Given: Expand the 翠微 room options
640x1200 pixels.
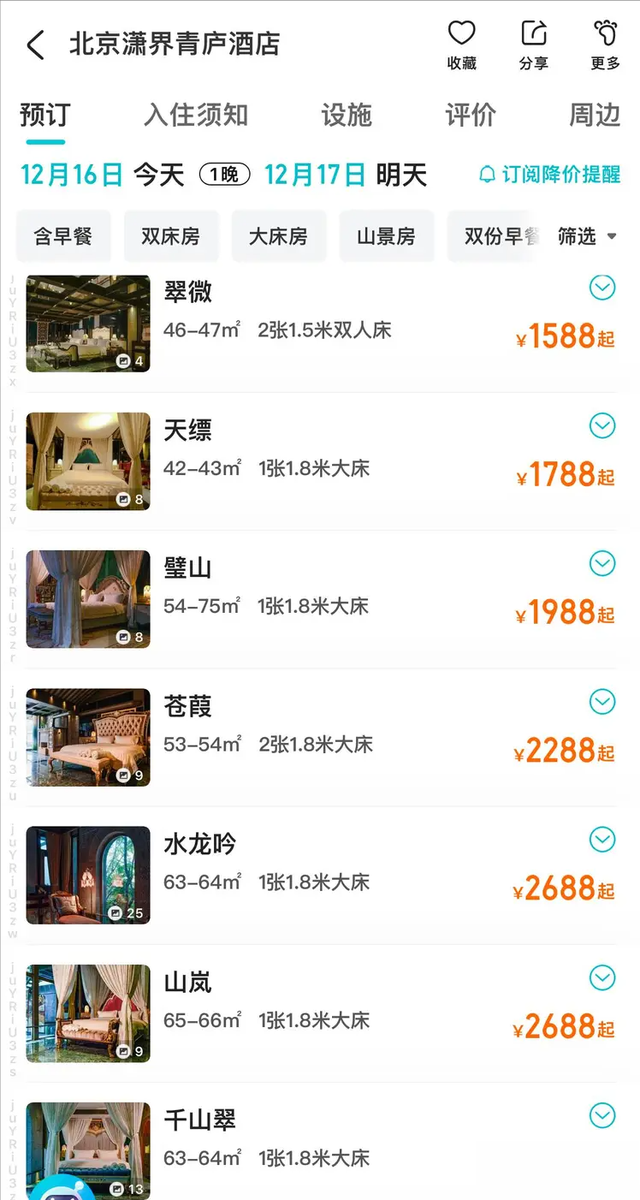Looking at the screenshot, I should pyautogui.click(x=602, y=289).
